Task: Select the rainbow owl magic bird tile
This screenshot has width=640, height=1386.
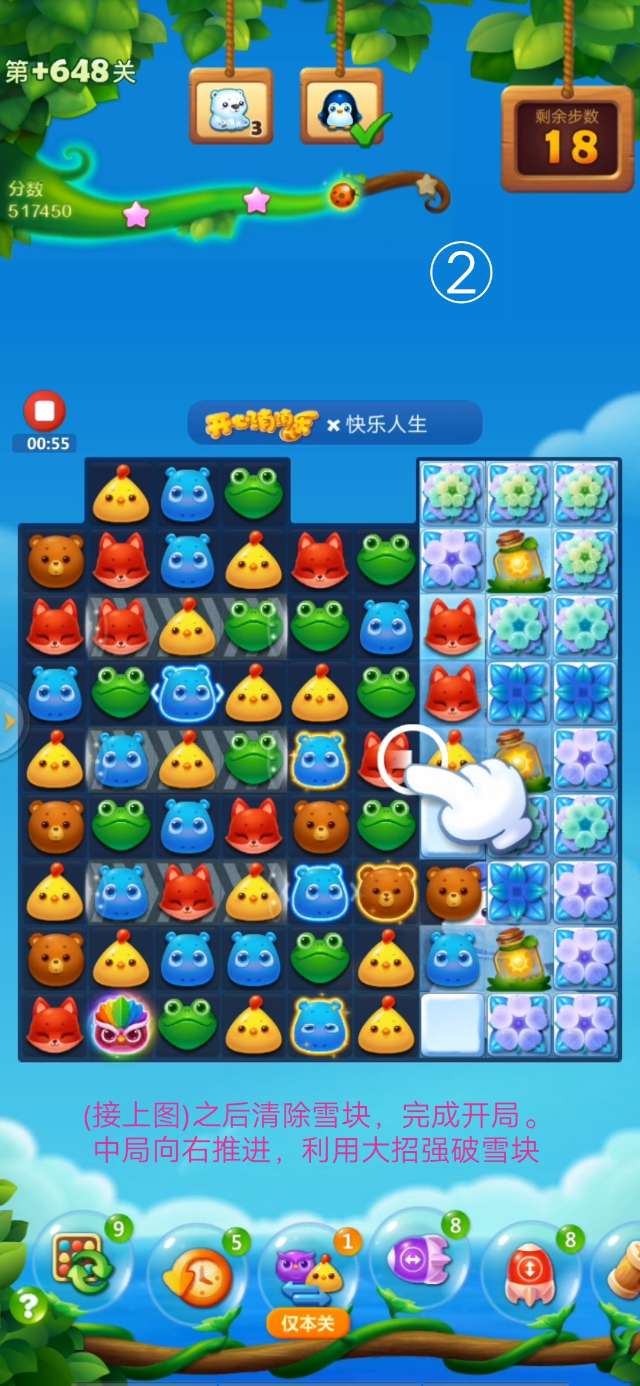Action: 120,1026
